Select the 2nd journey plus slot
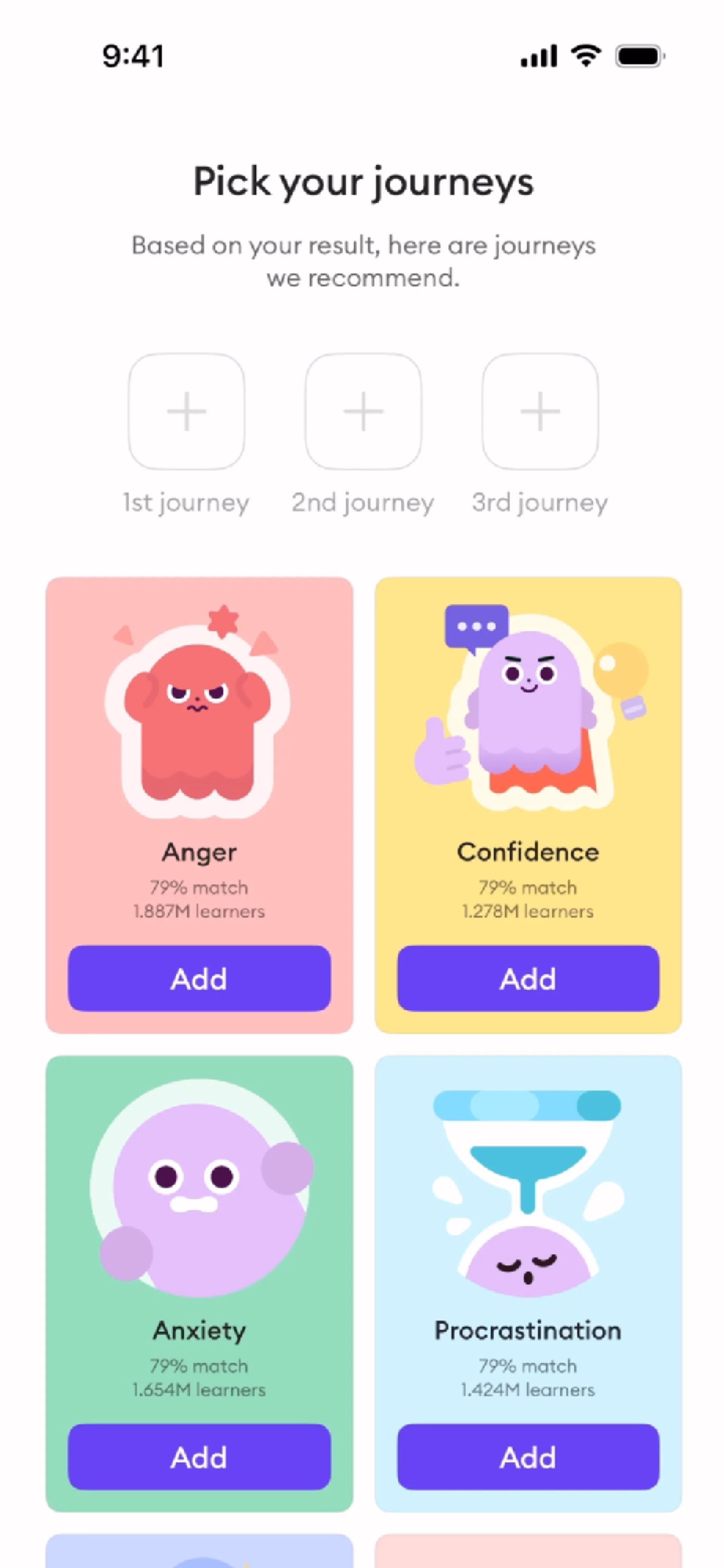 pos(363,411)
